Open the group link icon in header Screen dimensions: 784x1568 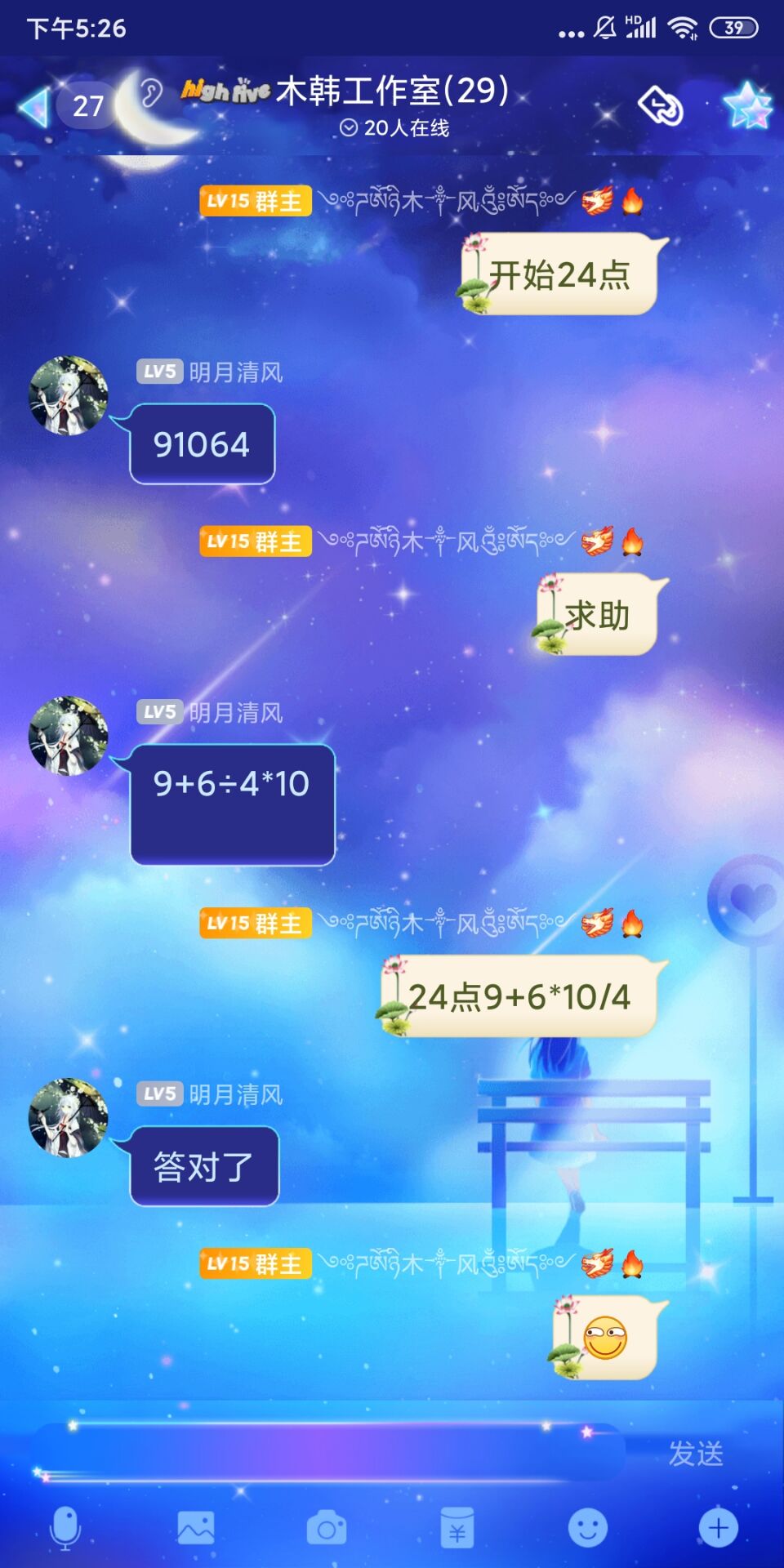[660, 106]
